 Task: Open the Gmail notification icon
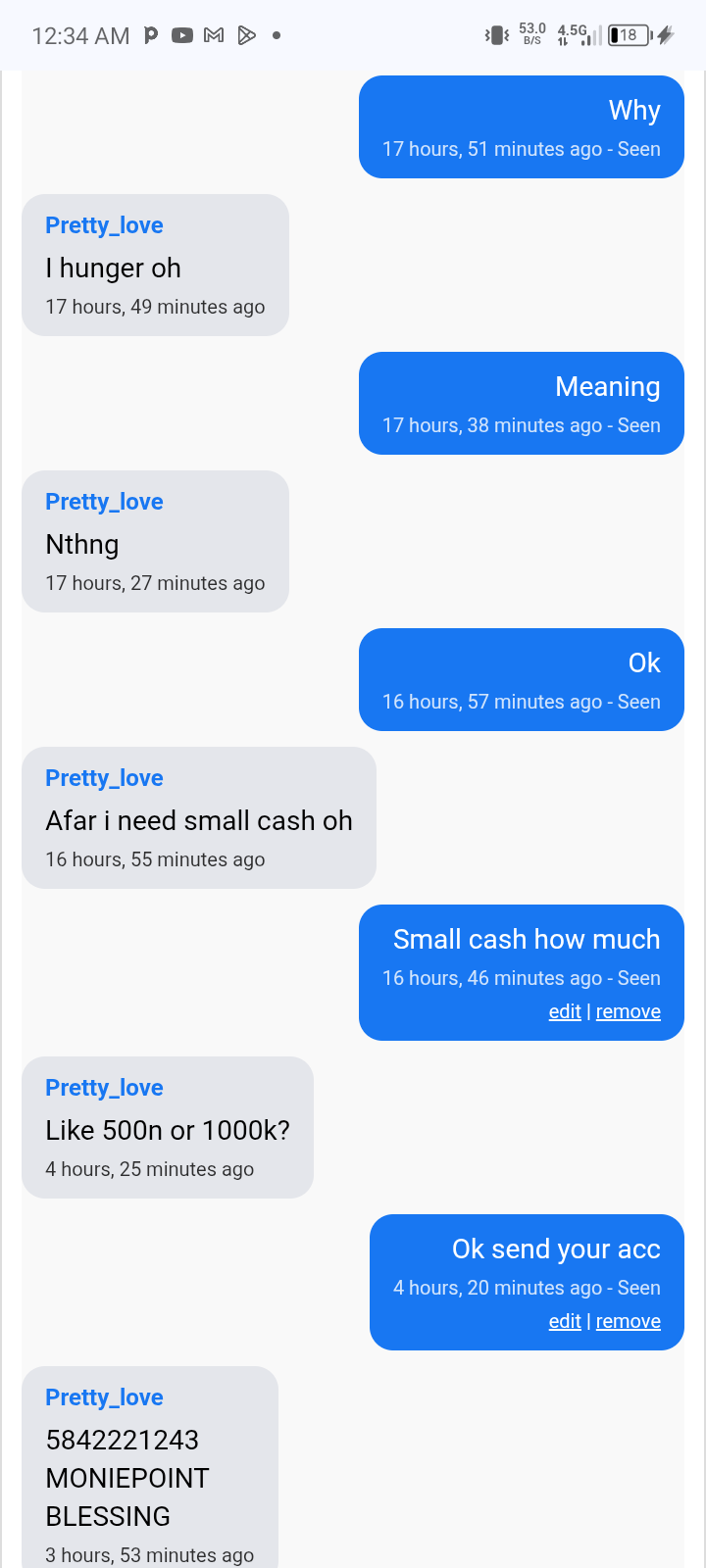click(x=214, y=34)
